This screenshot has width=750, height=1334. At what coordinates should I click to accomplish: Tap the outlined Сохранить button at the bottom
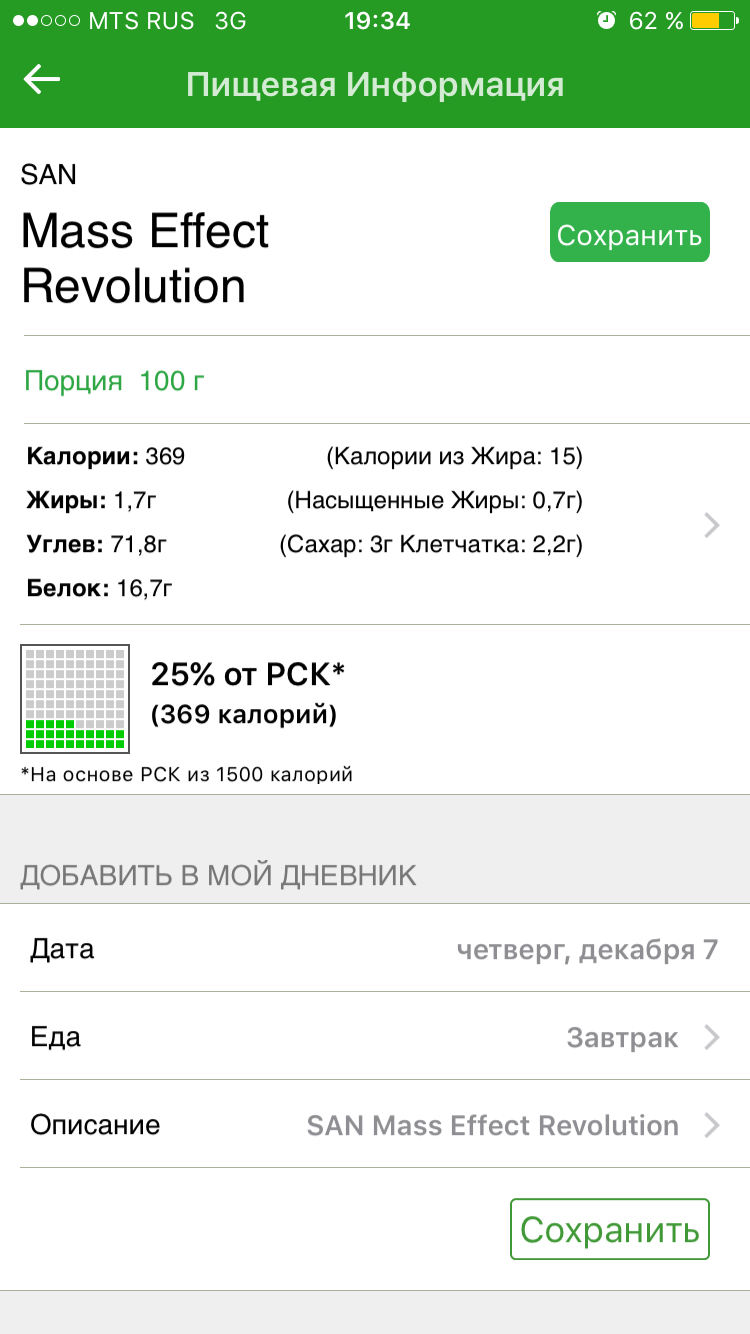(x=609, y=1229)
